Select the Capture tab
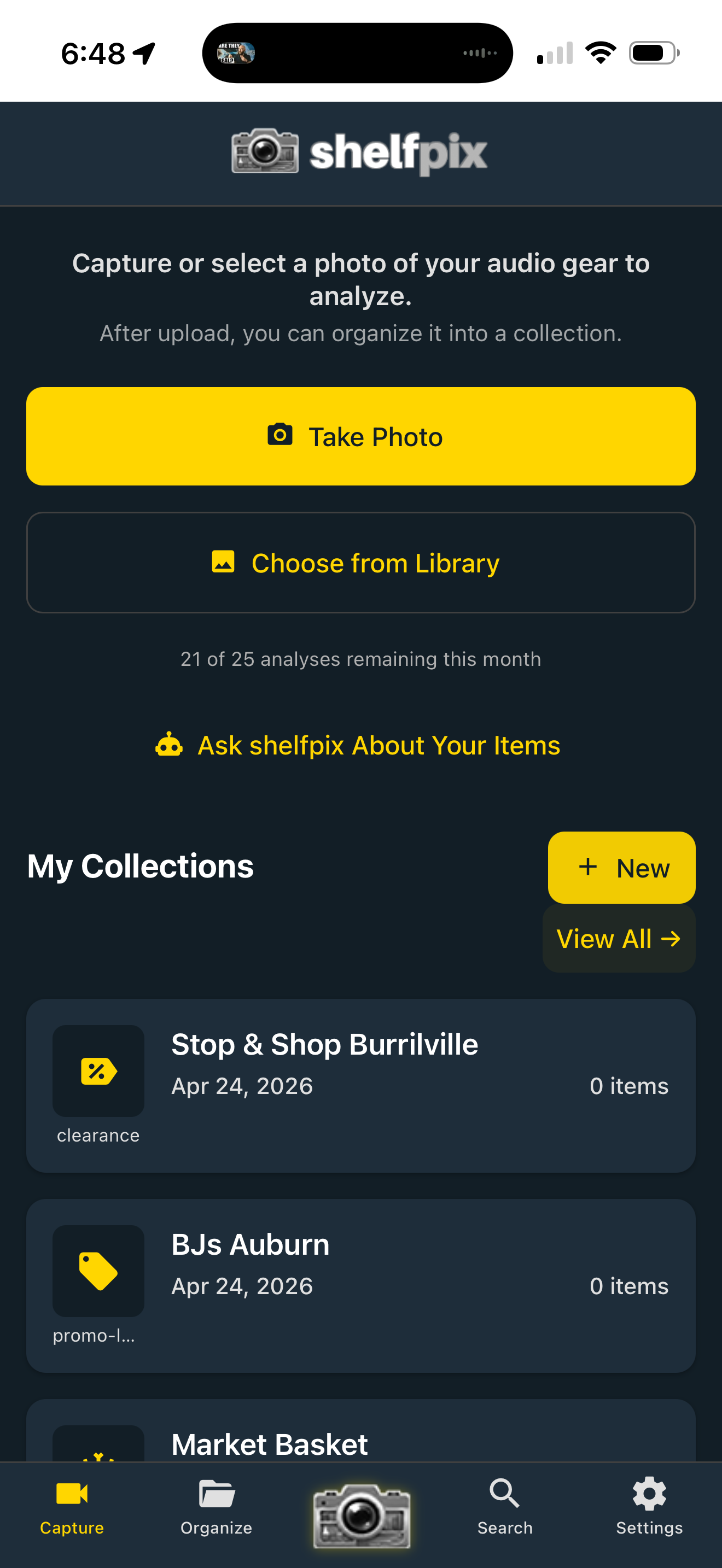The height and width of the screenshot is (1568, 722). click(x=72, y=1507)
